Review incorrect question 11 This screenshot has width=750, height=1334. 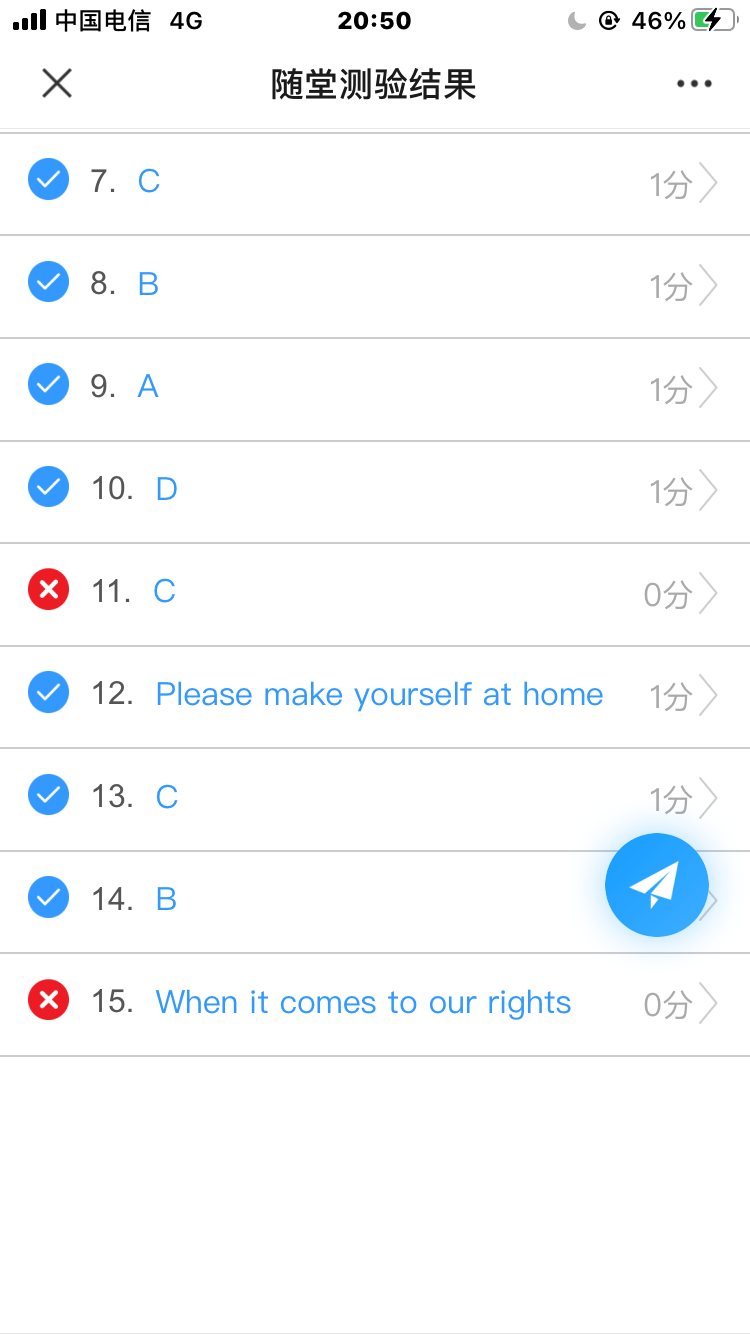(x=375, y=594)
